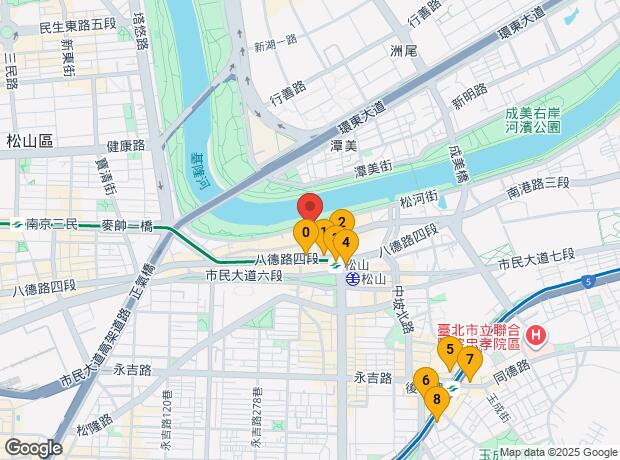Select marker number 5
This screenshot has width=620, height=460.
(450, 350)
